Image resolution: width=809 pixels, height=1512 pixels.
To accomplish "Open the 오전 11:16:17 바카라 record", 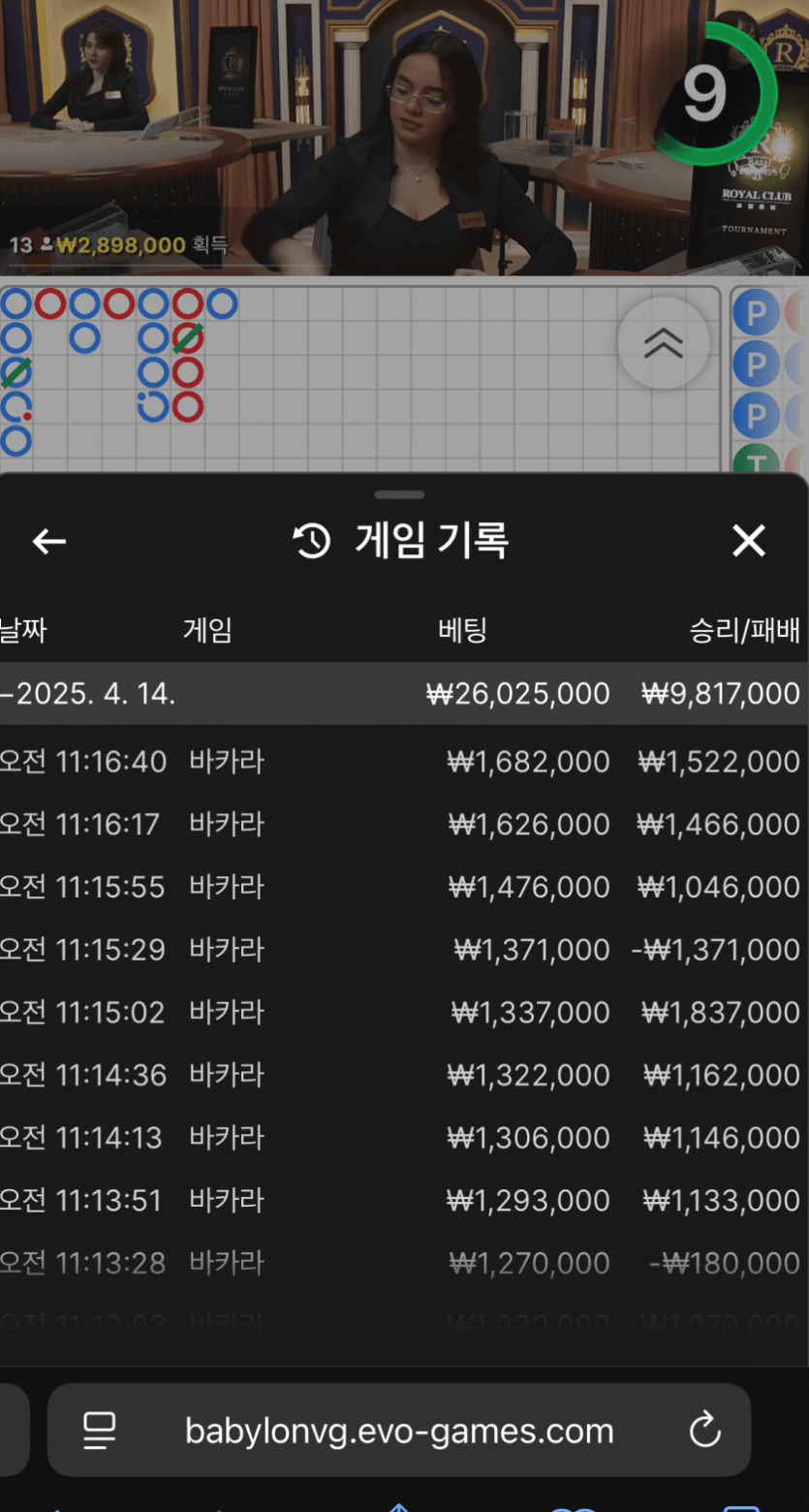I will coord(404,825).
